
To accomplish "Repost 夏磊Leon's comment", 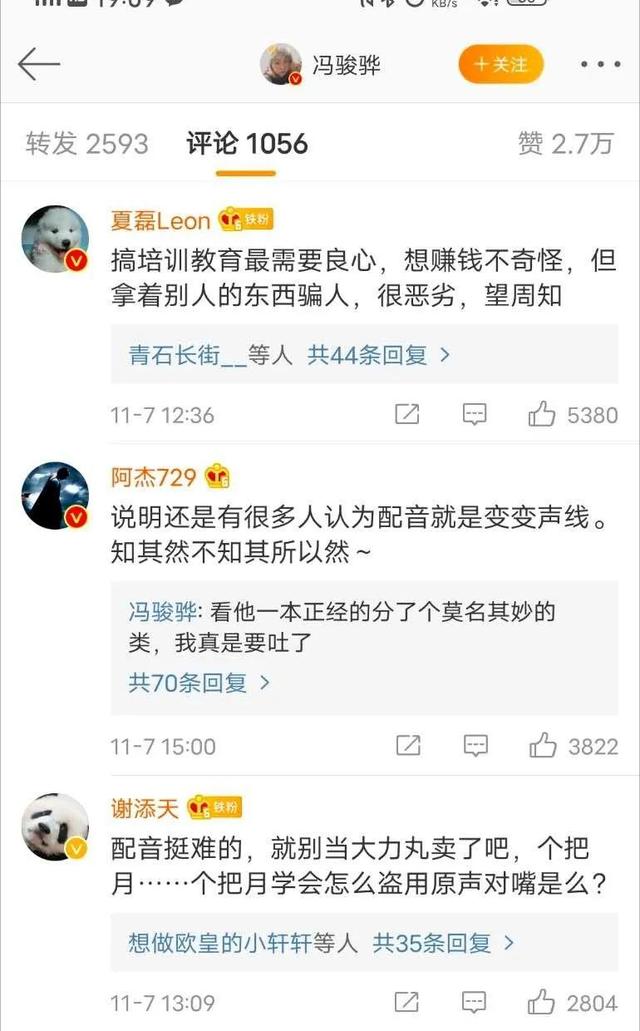I will coord(407,414).
